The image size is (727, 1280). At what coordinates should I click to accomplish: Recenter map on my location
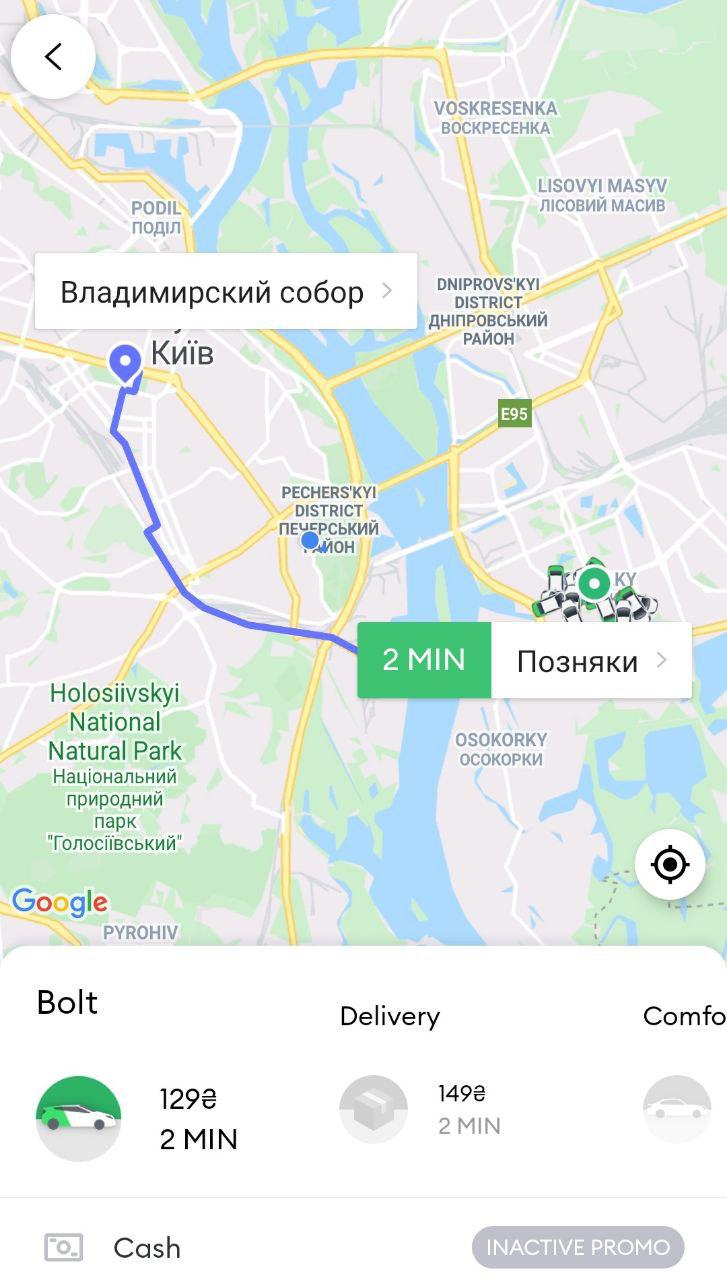click(x=670, y=864)
